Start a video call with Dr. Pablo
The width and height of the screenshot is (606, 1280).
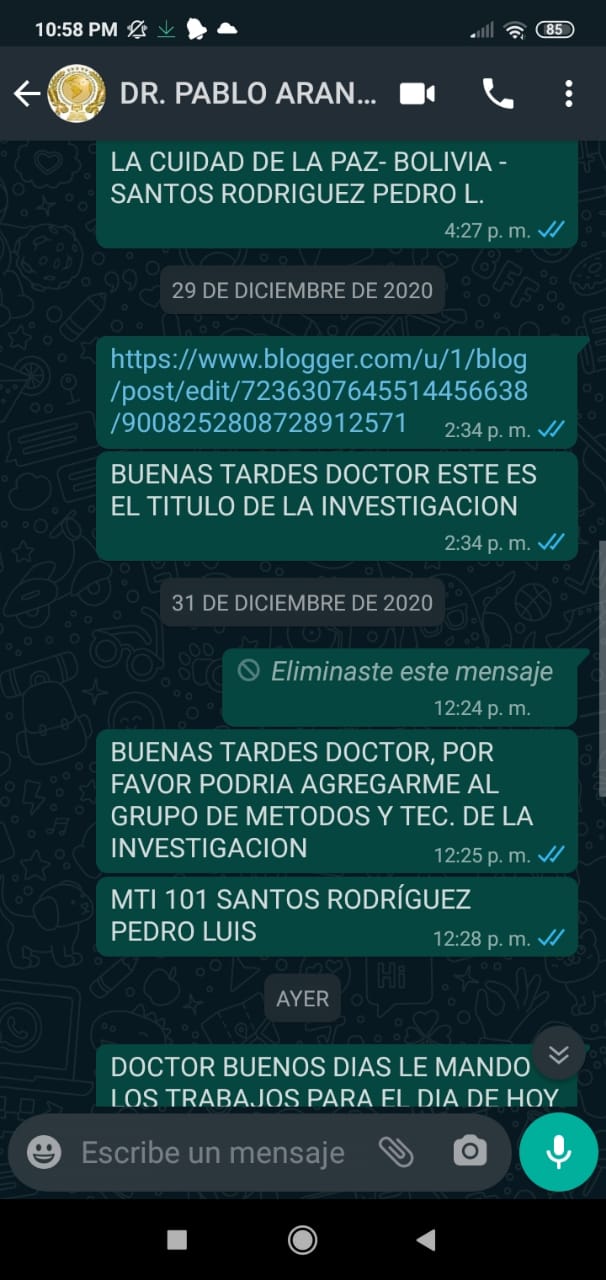click(417, 94)
